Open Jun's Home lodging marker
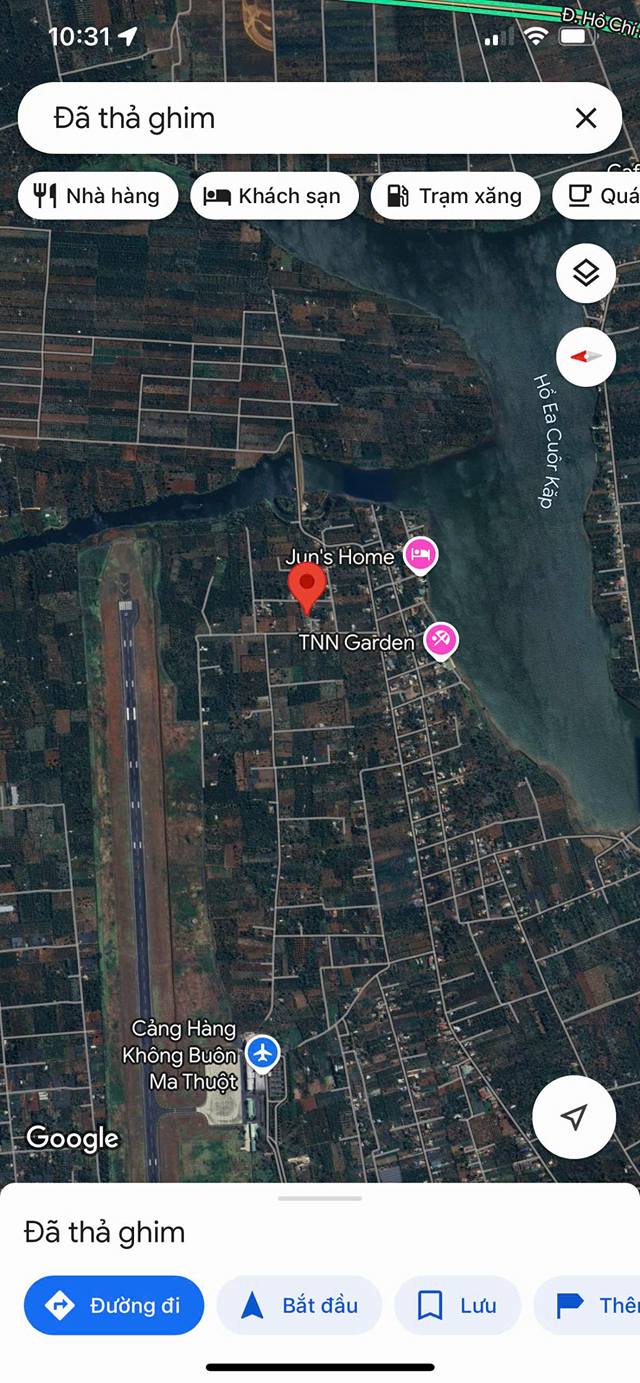The image size is (640, 1383). point(421,554)
